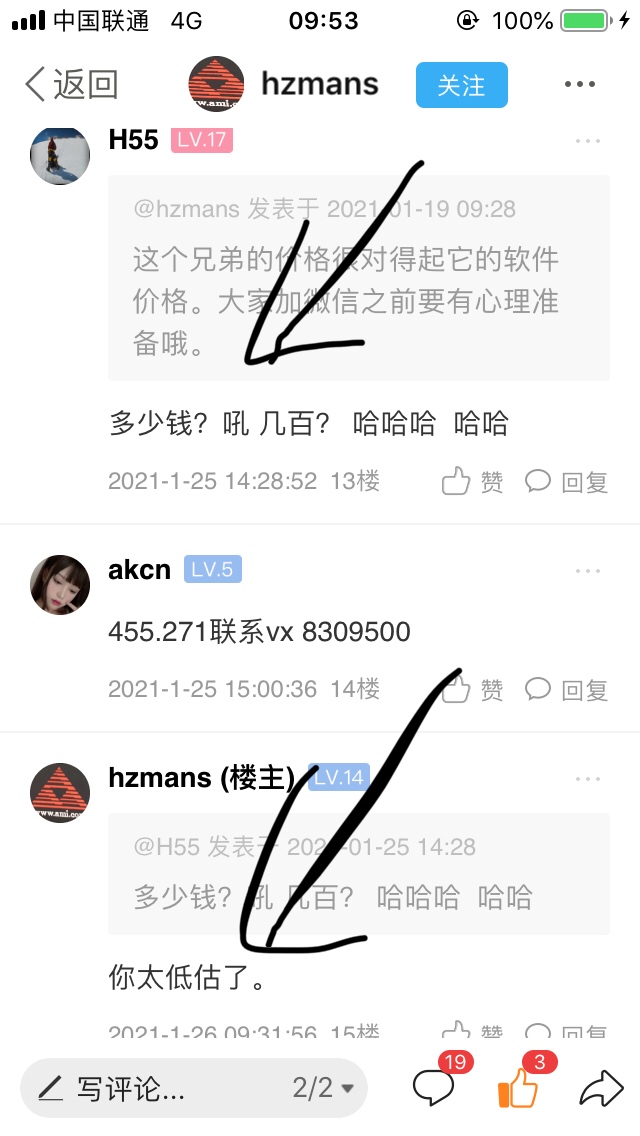Open the comments icon showing 19
The image size is (640, 1136).
[x=434, y=1086]
